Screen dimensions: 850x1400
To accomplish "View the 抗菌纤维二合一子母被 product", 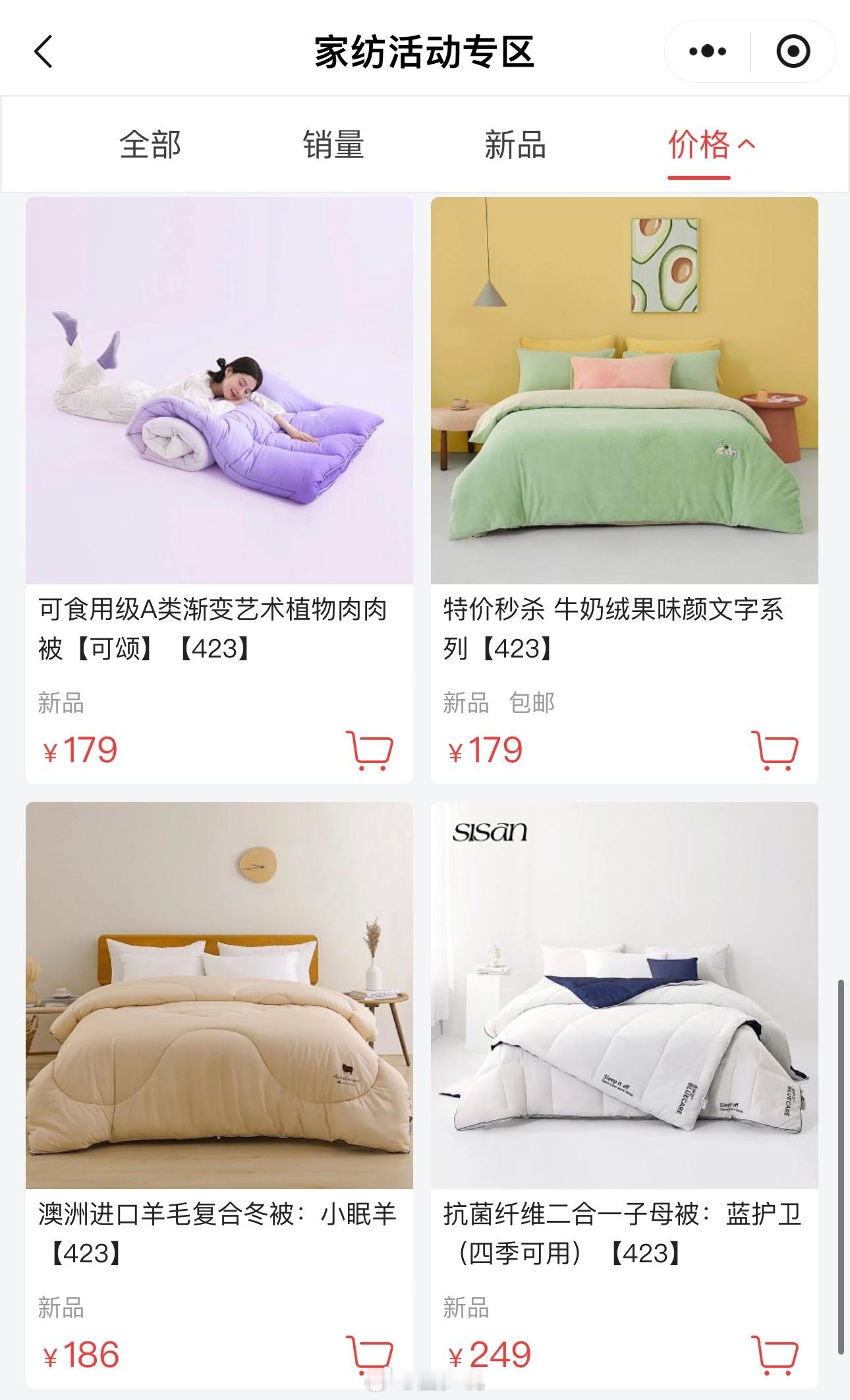I will pyautogui.click(x=625, y=995).
